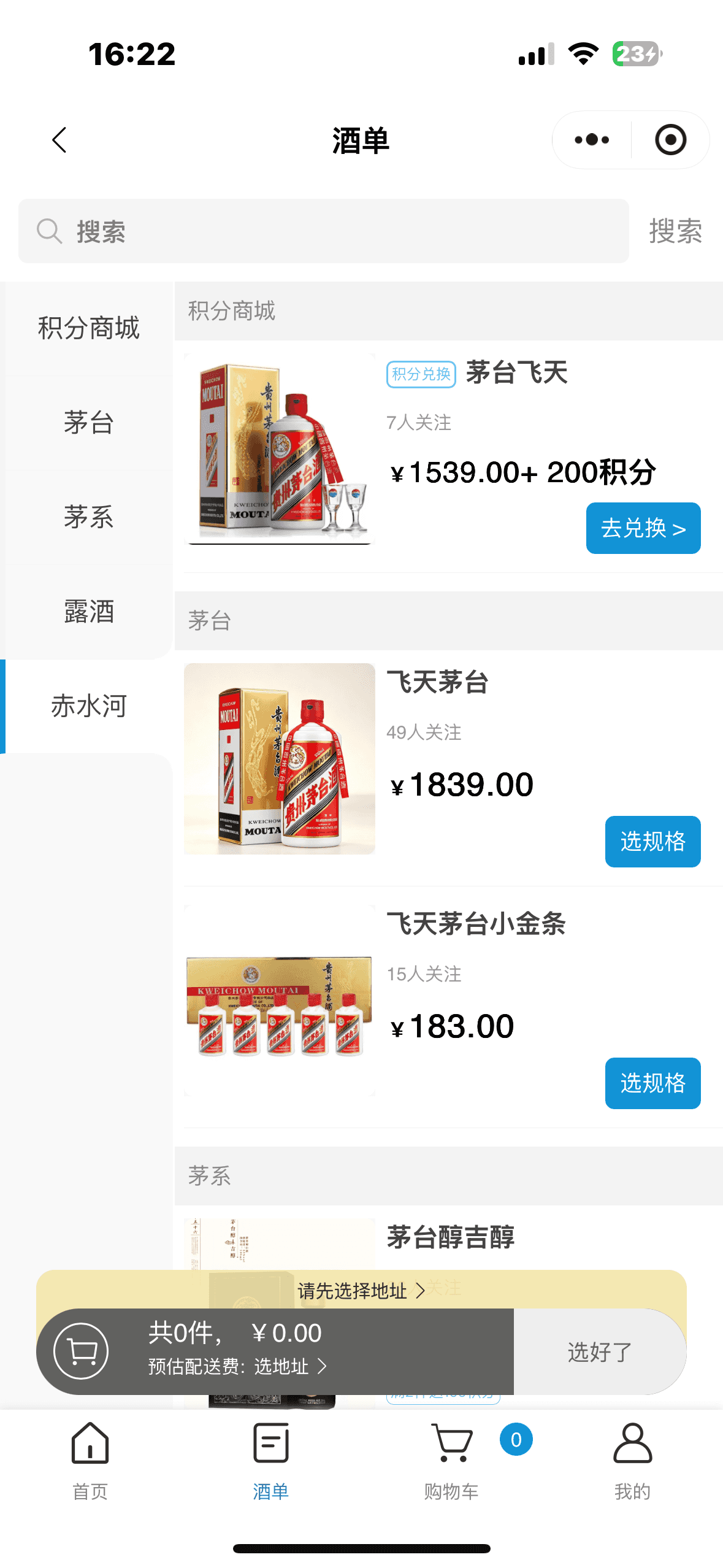The image size is (723, 1568).
Task: Focus the 搜索 search field
Action: click(324, 231)
